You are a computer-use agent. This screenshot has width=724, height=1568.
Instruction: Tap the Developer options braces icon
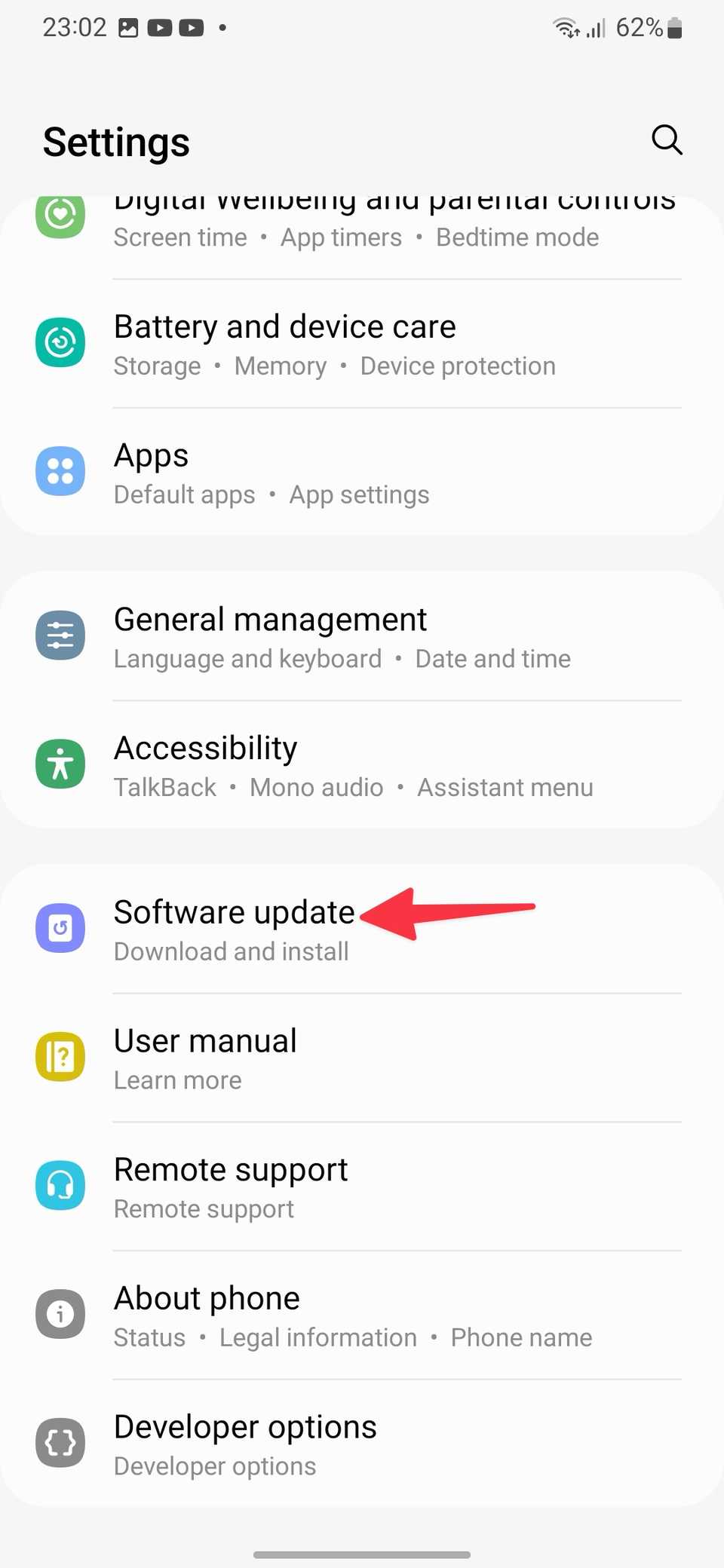60,1443
